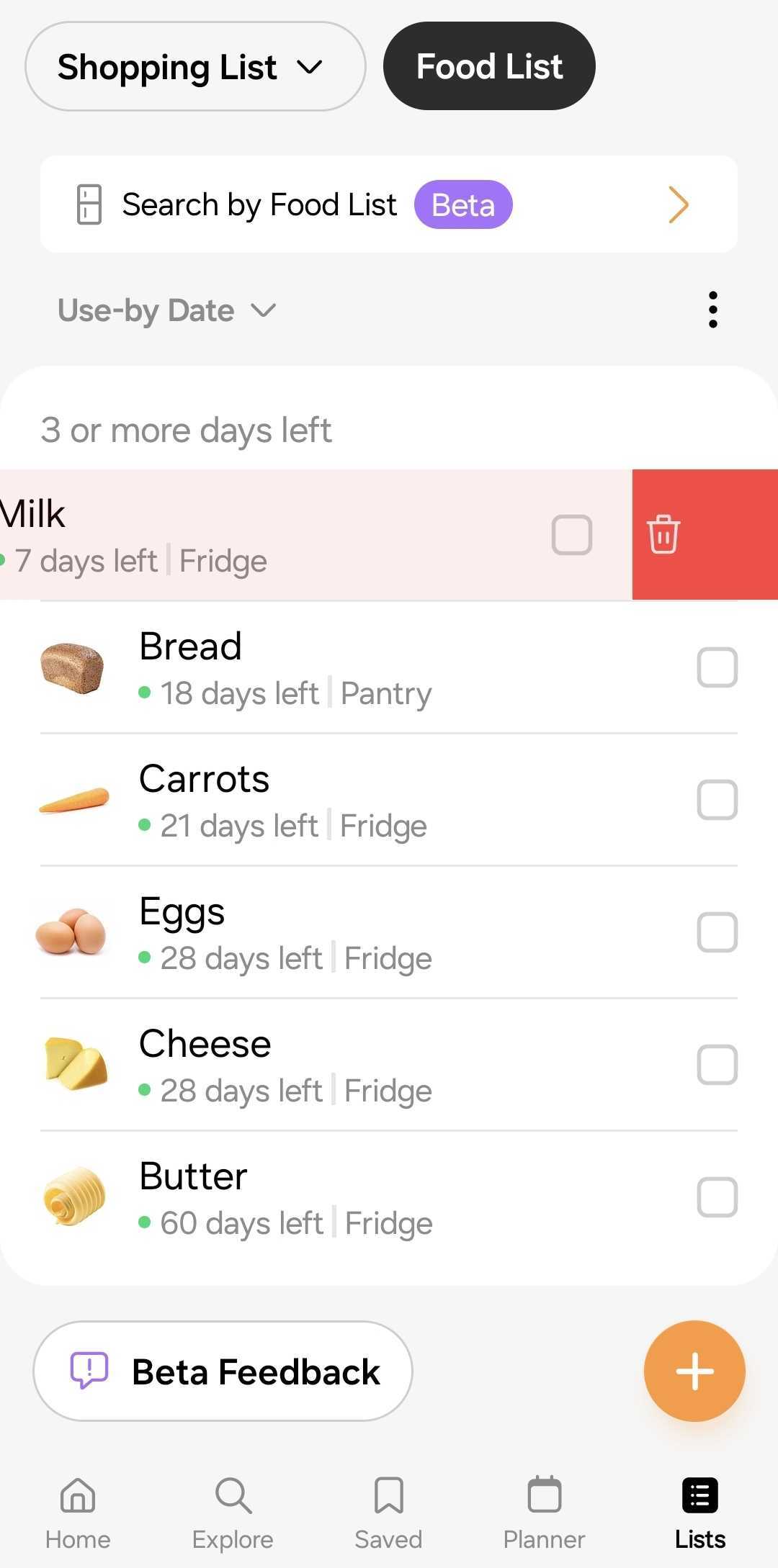The image size is (778, 1568).
Task: Check the Milk checkbox
Action: click(x=572, y=535)
